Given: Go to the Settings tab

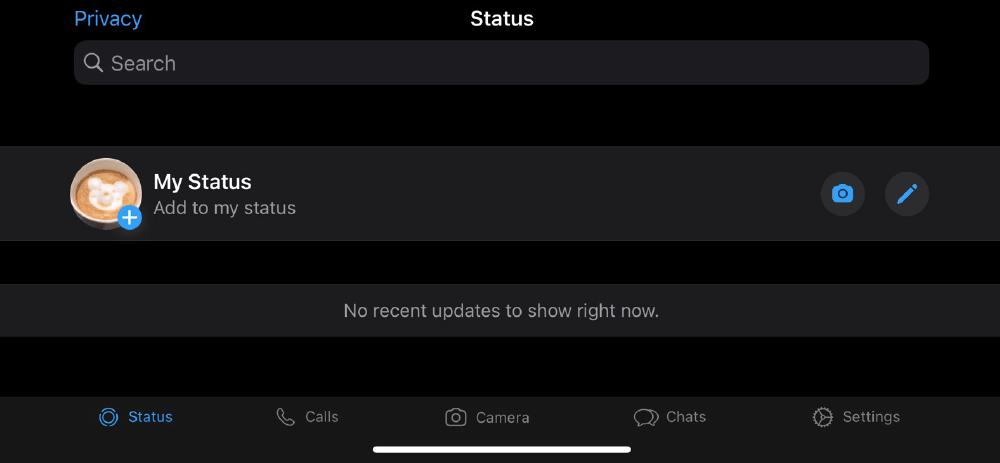Looking at the screenshot, I should point(856,417).
